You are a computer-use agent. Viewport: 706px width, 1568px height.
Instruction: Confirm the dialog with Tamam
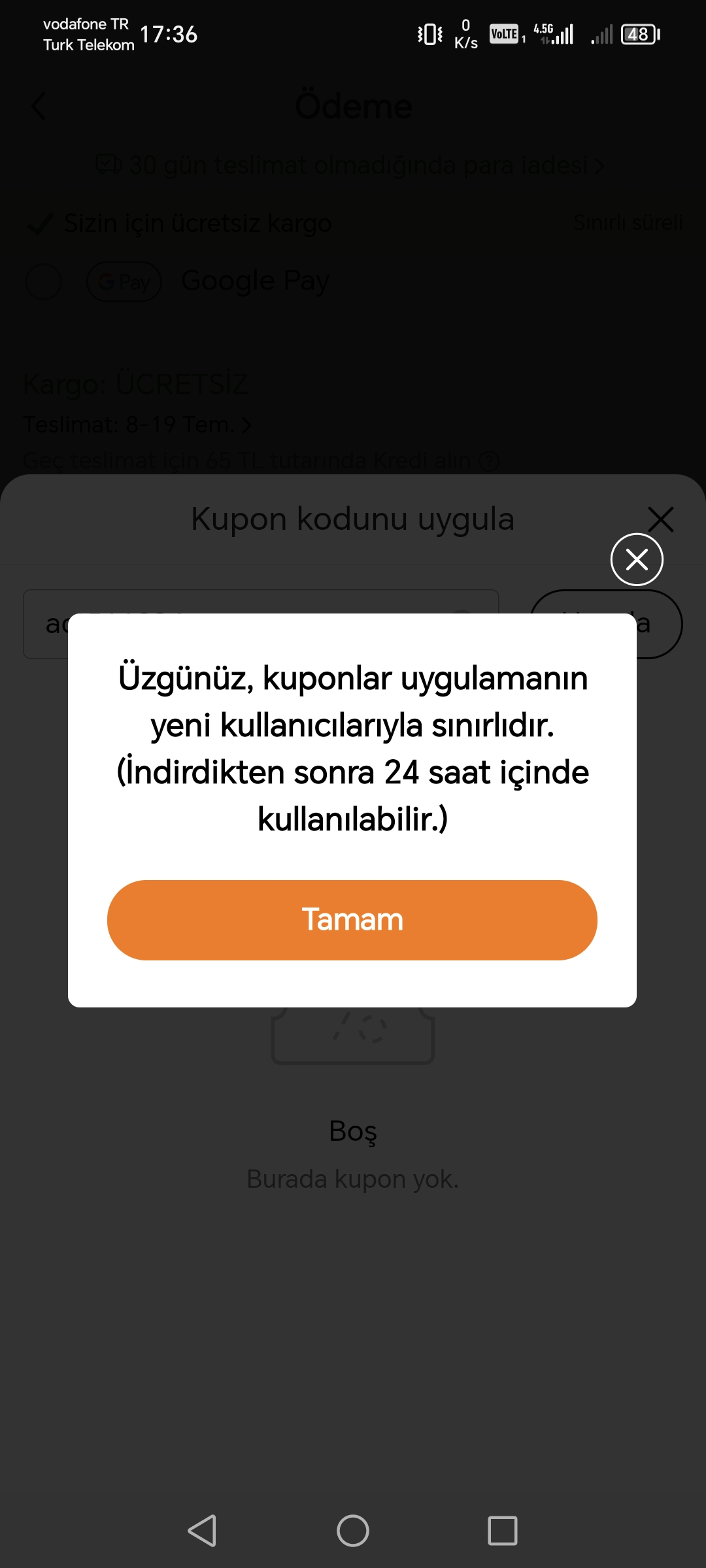[352, 920]
